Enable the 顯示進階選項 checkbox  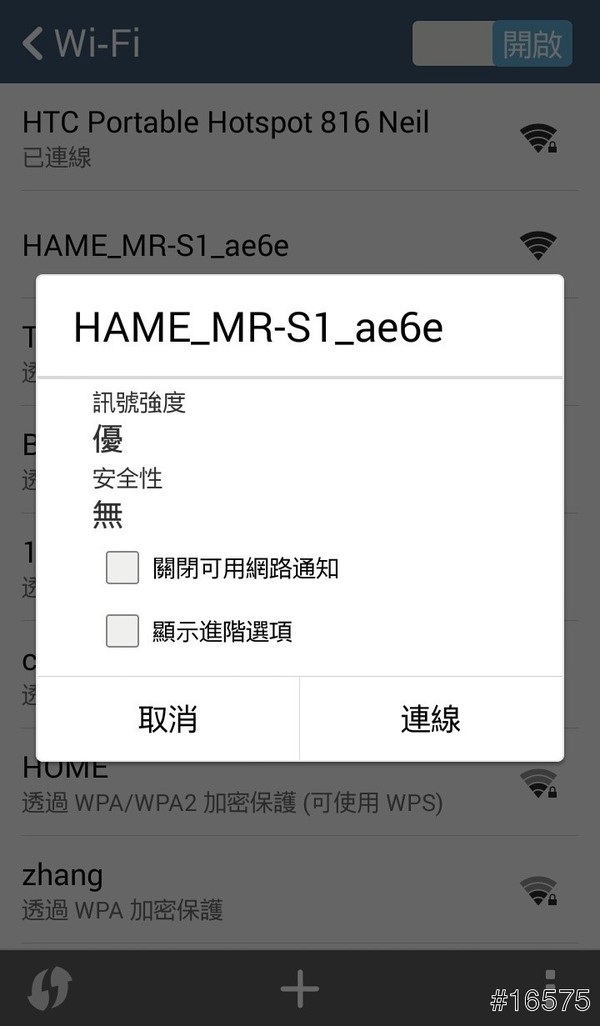point(123,631)
